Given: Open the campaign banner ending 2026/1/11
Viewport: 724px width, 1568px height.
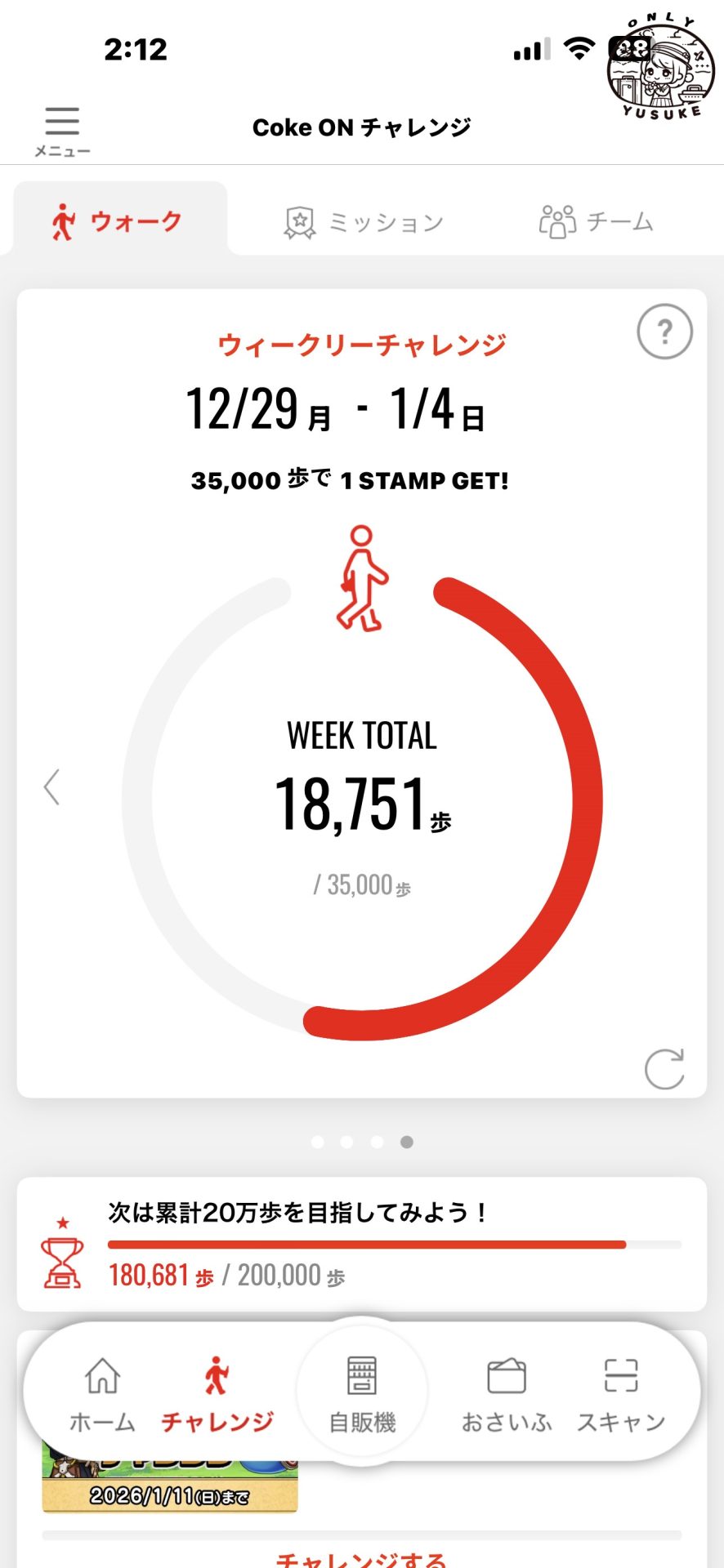Looking at the screenshot, I should click(x=169, y=1488).
